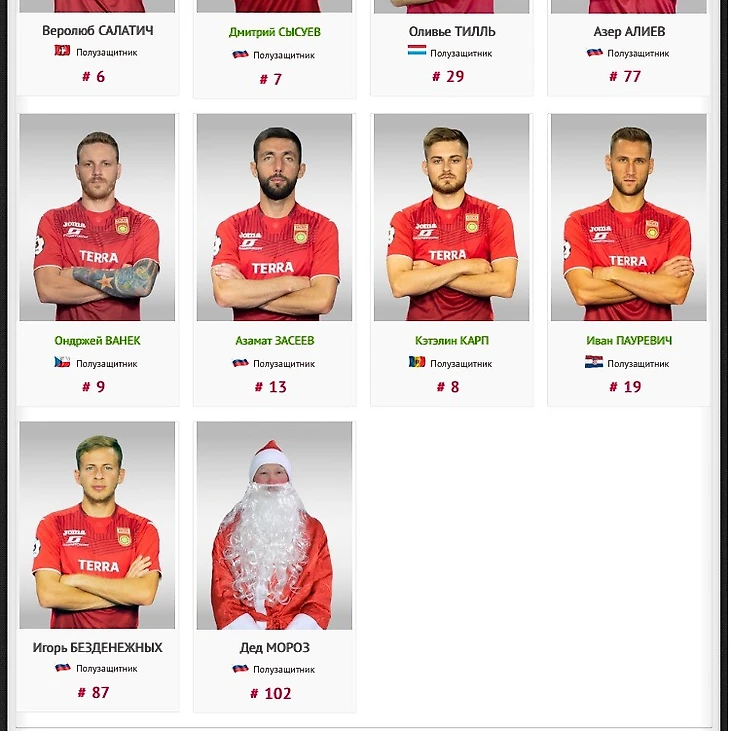
Task: Open Оливье ТИЛЛЬ player profile
Action: pyautogui.click(x=451, y=31)
